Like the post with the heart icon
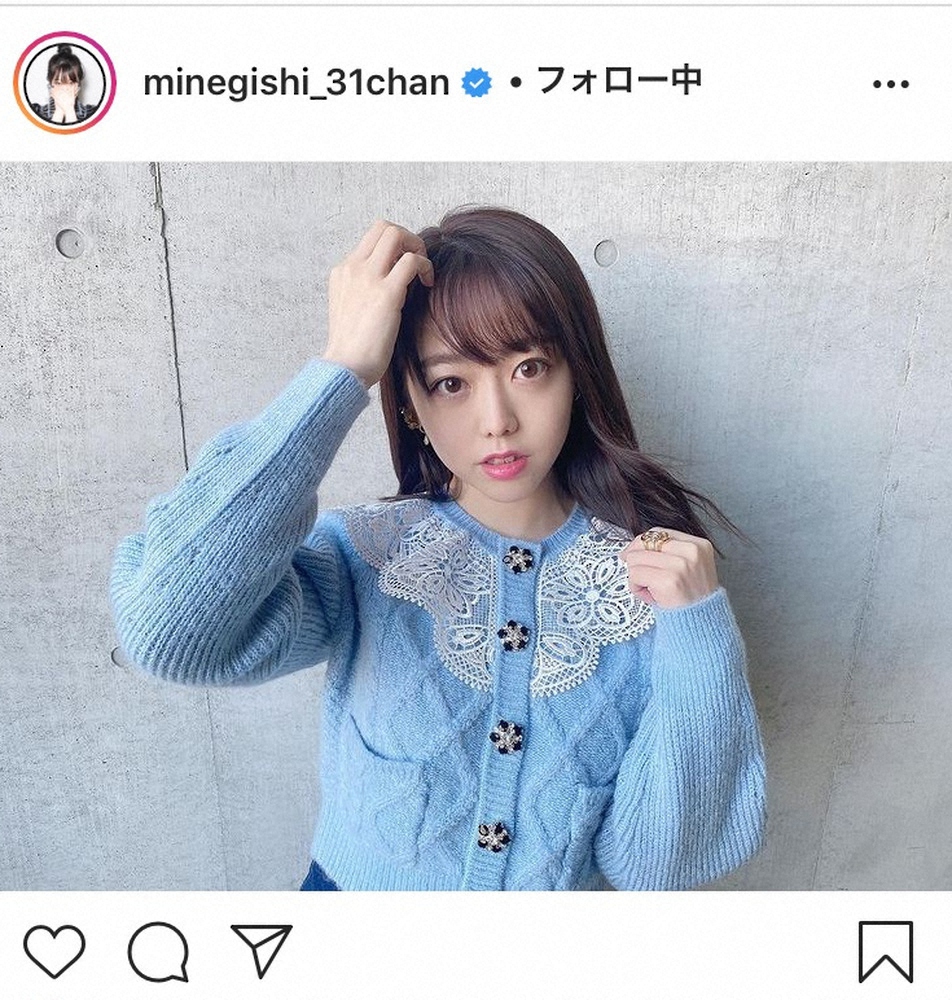The width and height of the screenshot is (952, 1000). [54, 951]
